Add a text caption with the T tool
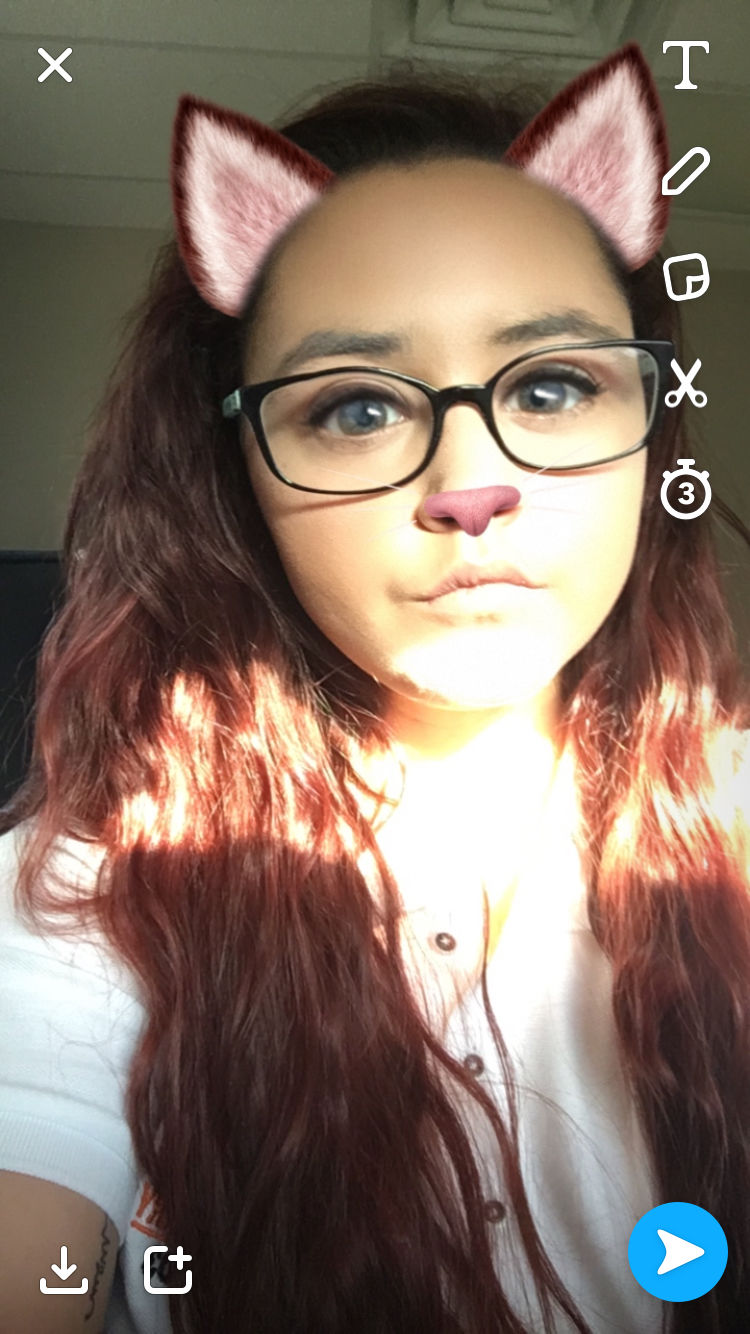This screenshot has width=750, height=1334. [x=686, y=65]
